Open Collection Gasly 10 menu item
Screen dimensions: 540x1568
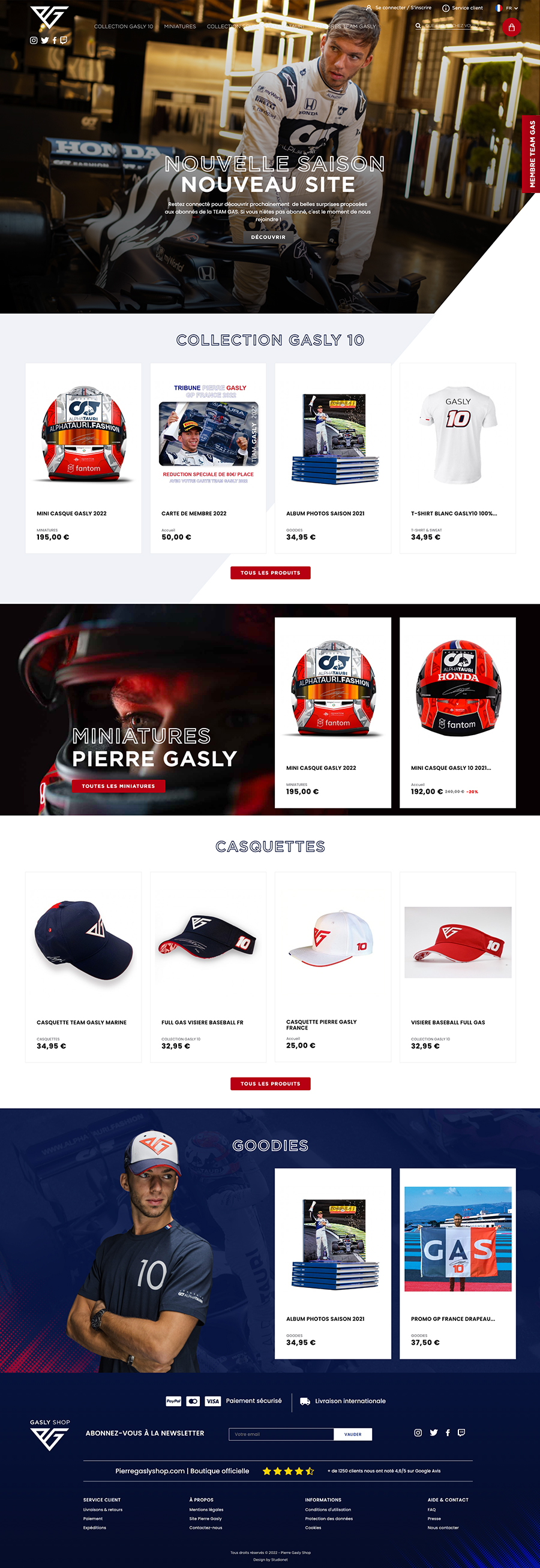pyautogui.click(x=124, y=26)
